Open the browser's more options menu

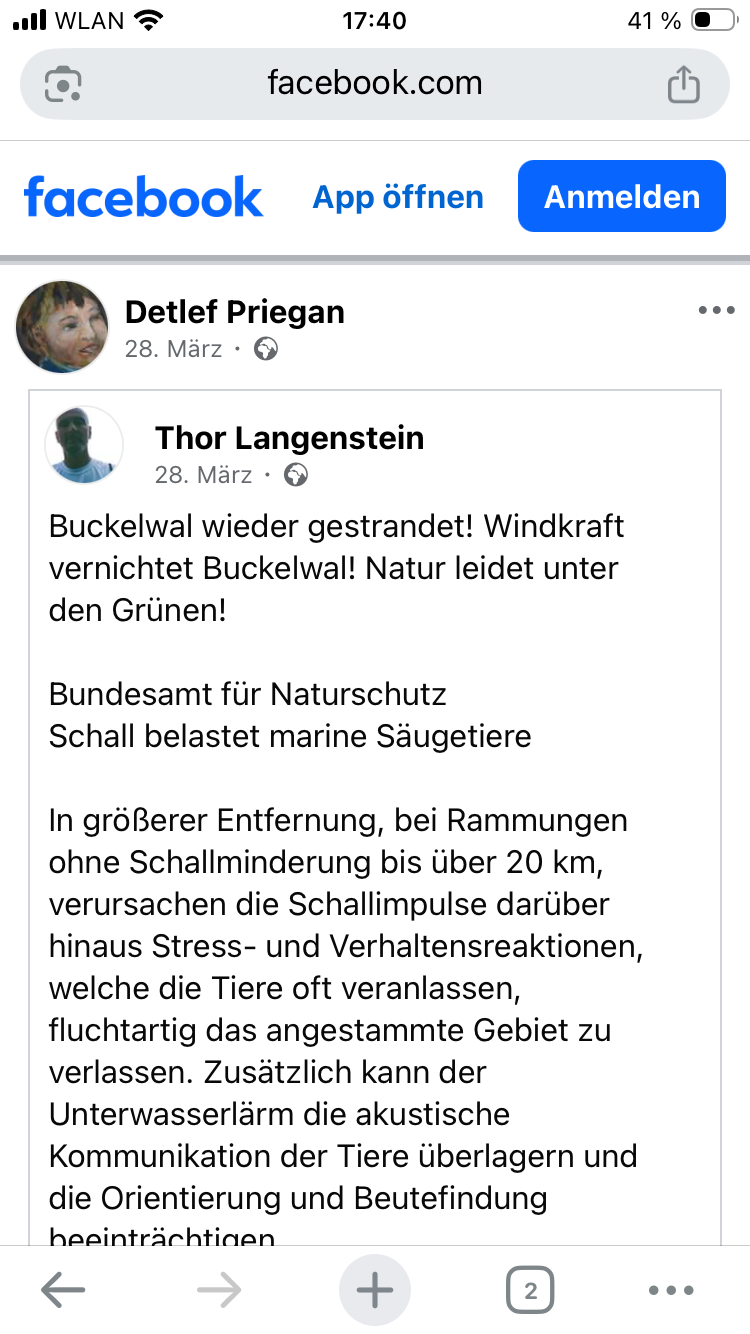pos(671,1291)
